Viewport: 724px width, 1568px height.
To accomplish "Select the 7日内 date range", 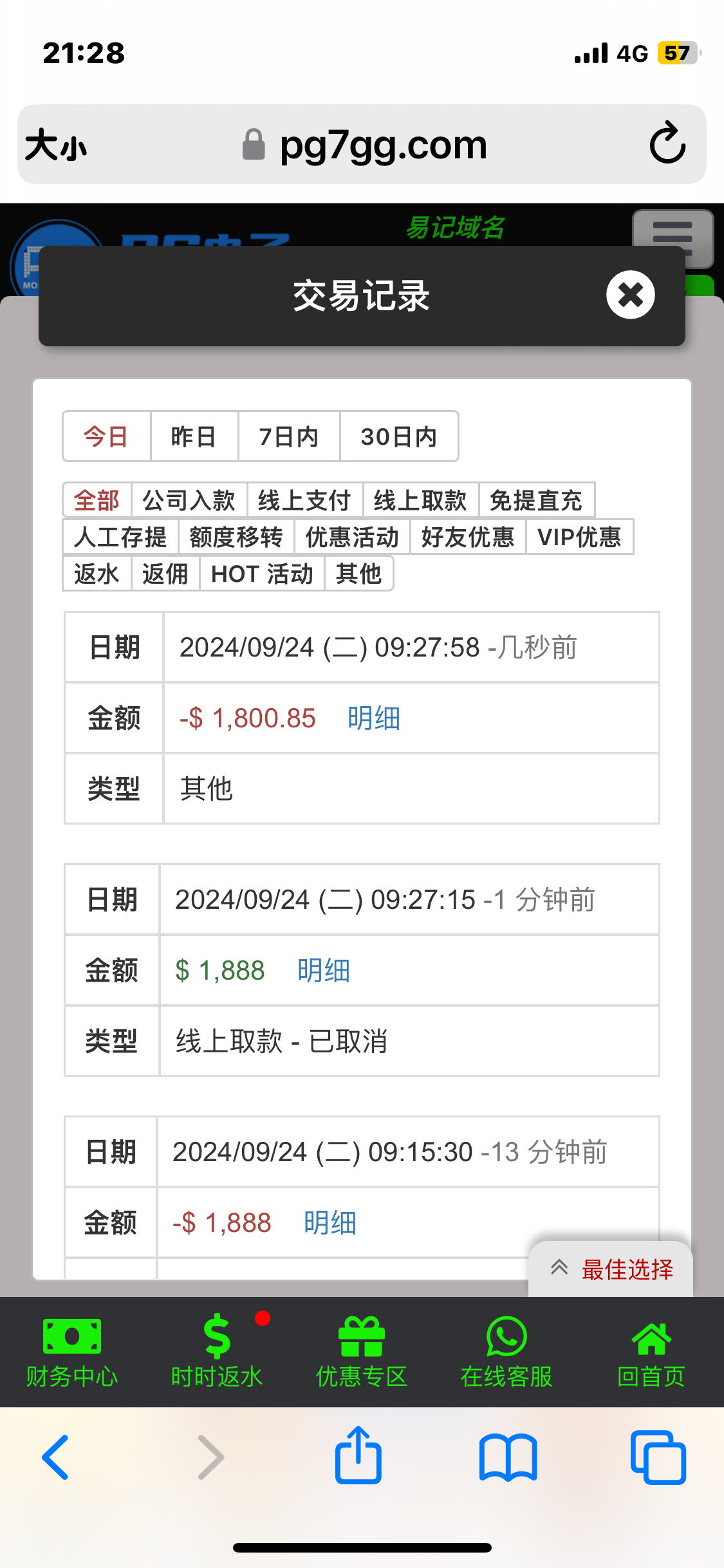I will tap(289, 436).
